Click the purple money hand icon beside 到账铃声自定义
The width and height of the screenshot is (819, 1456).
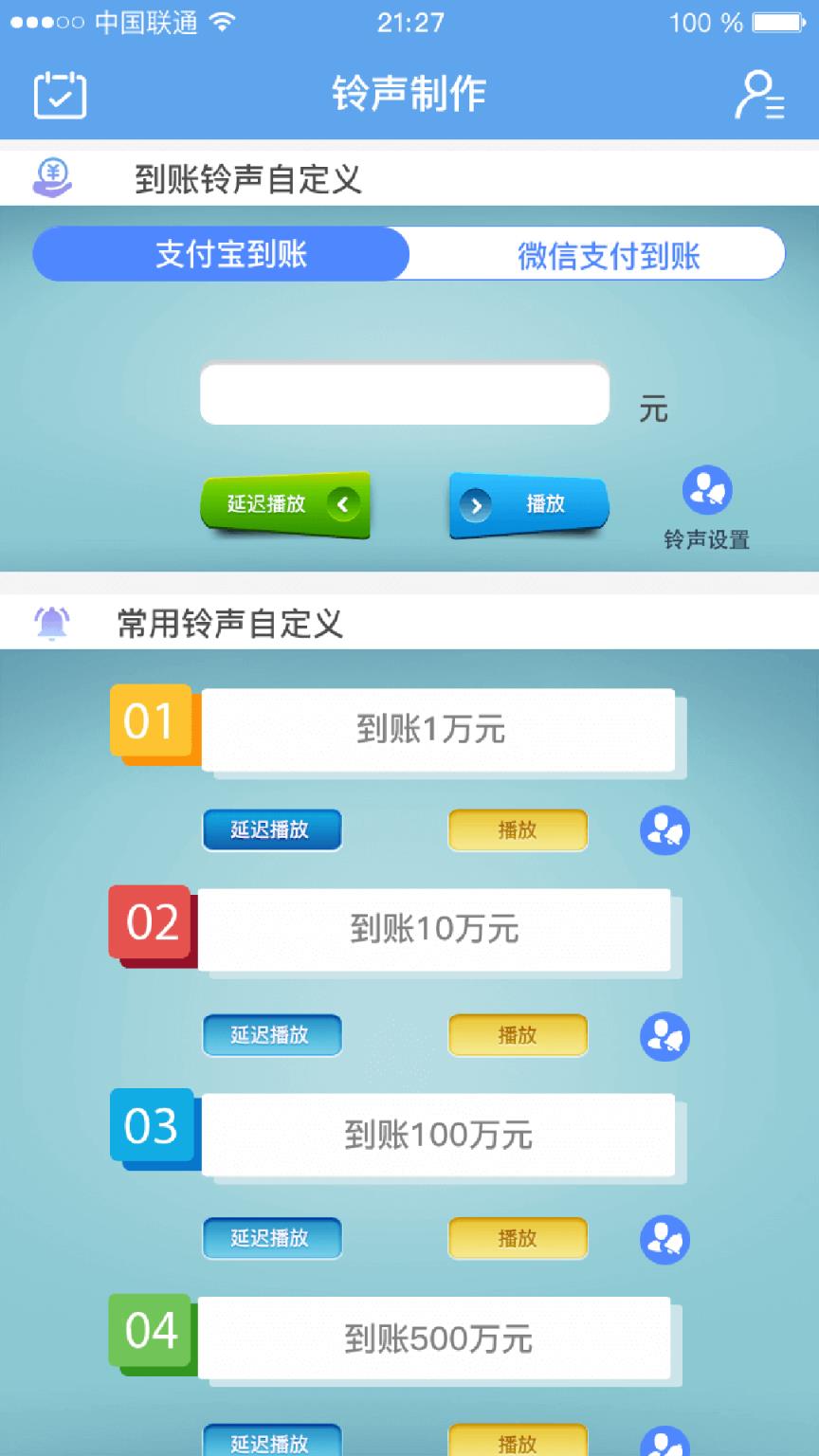point(52,176)
